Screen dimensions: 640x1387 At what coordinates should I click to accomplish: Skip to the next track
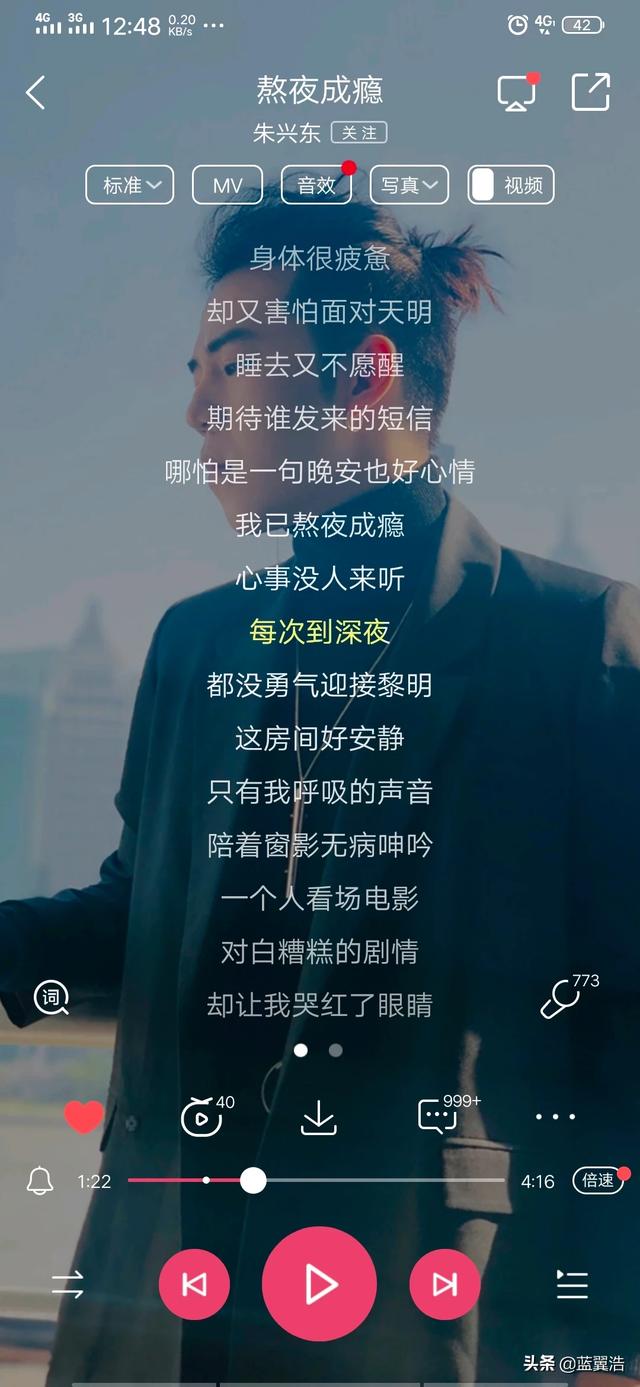click(x=444, y=1284)
